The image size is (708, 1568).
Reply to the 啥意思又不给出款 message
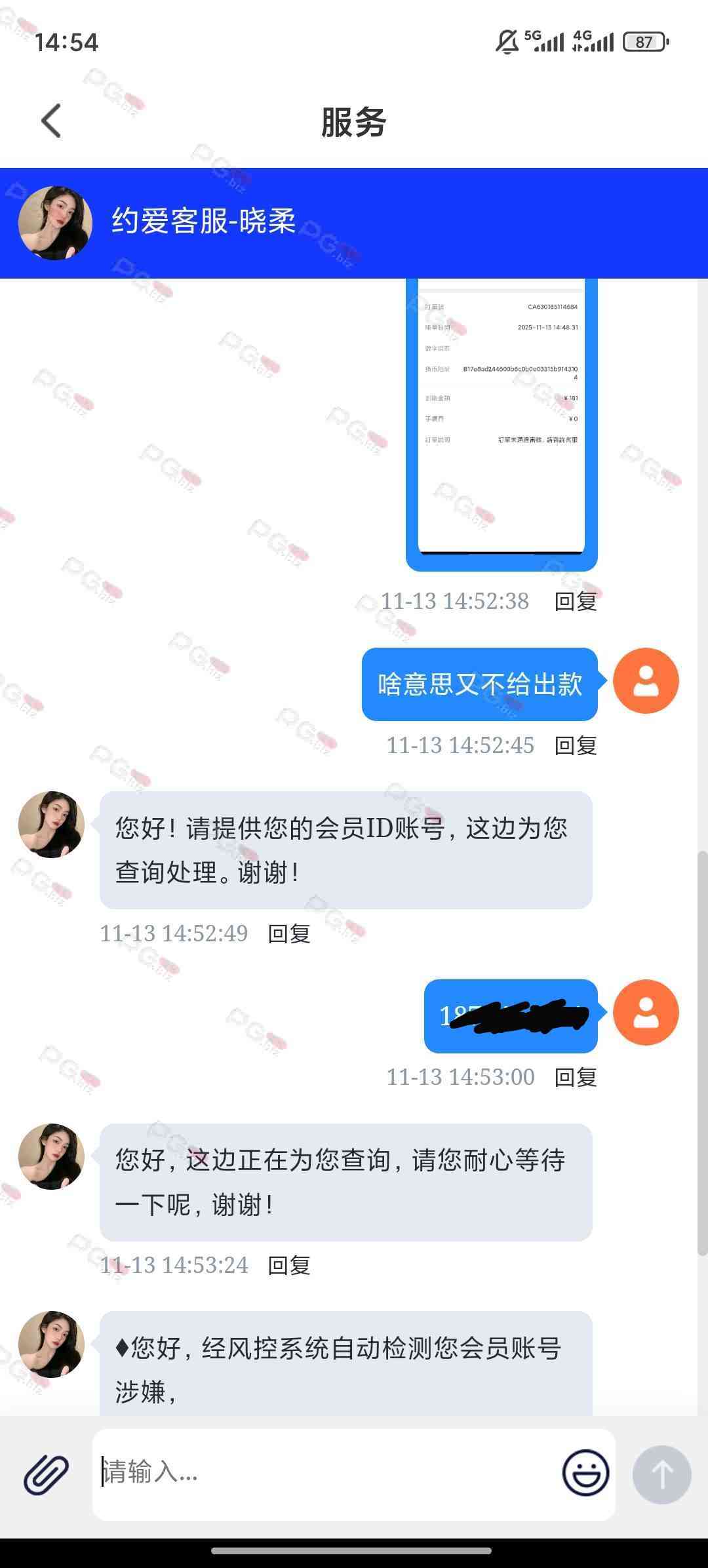point(576,746)
